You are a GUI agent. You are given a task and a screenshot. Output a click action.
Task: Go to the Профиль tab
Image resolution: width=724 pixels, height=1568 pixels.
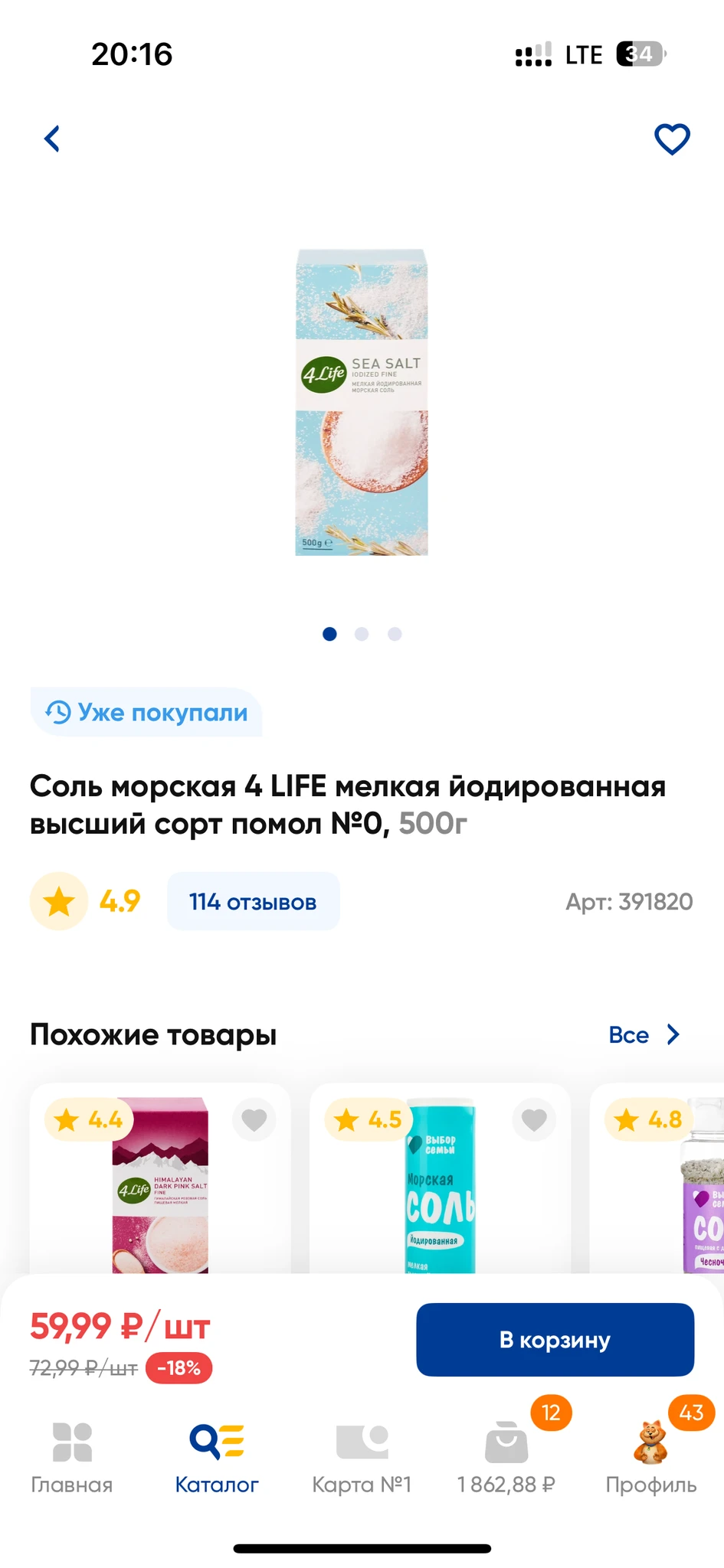[651, 1456]
